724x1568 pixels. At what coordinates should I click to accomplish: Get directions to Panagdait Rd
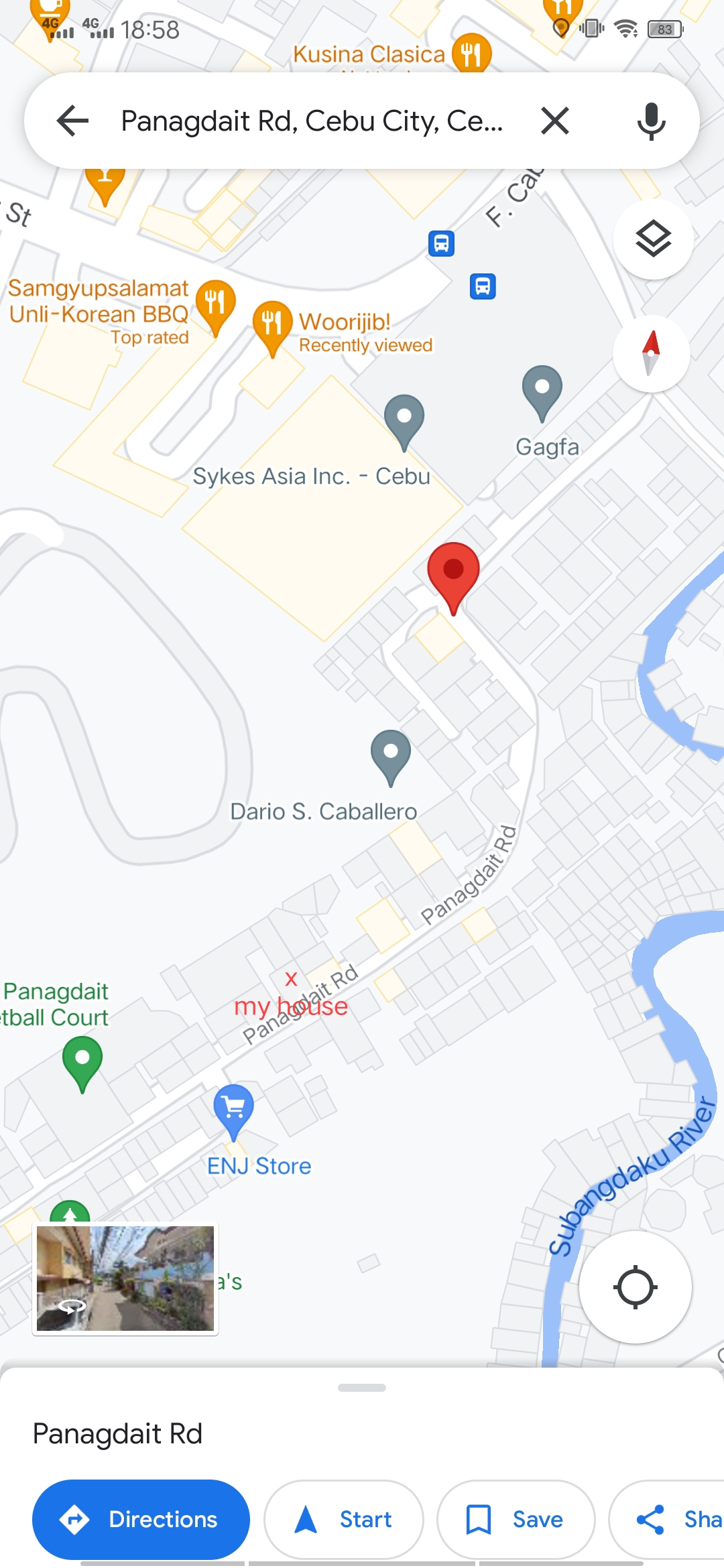[141, 1519]
